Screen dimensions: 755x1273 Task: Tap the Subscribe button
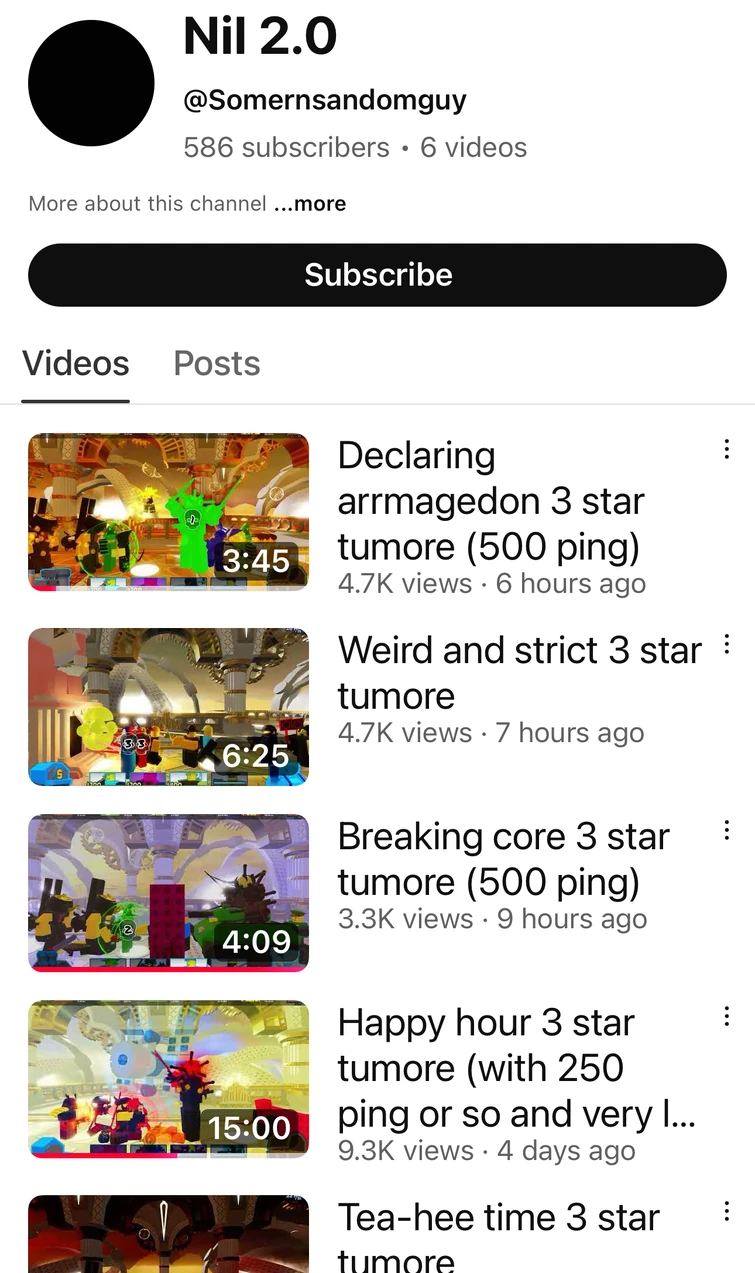pyautogui.click(x=377, y=274)
